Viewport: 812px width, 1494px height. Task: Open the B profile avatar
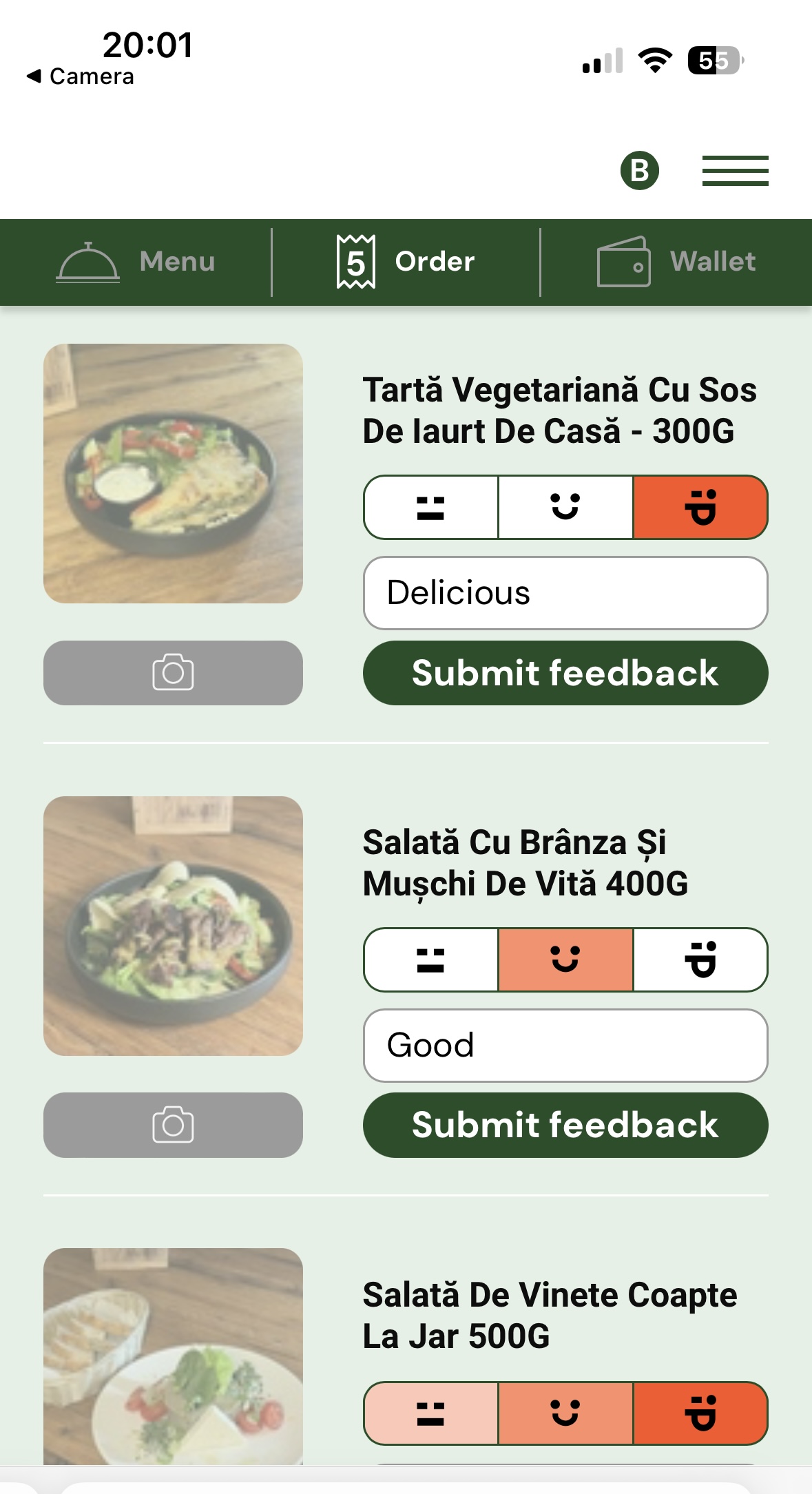(x=639, y=170)
